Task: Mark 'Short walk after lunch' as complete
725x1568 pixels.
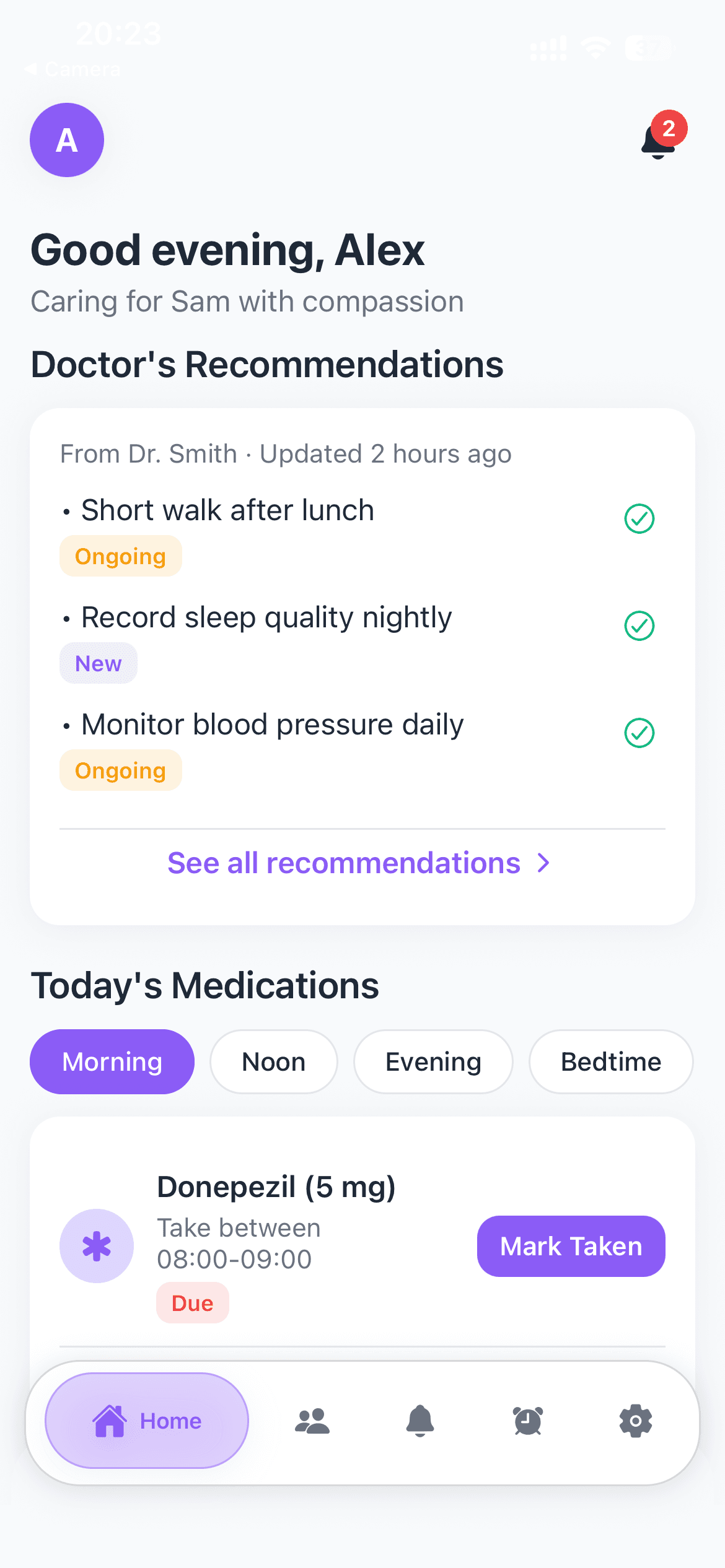Action: tap(639, 518)
